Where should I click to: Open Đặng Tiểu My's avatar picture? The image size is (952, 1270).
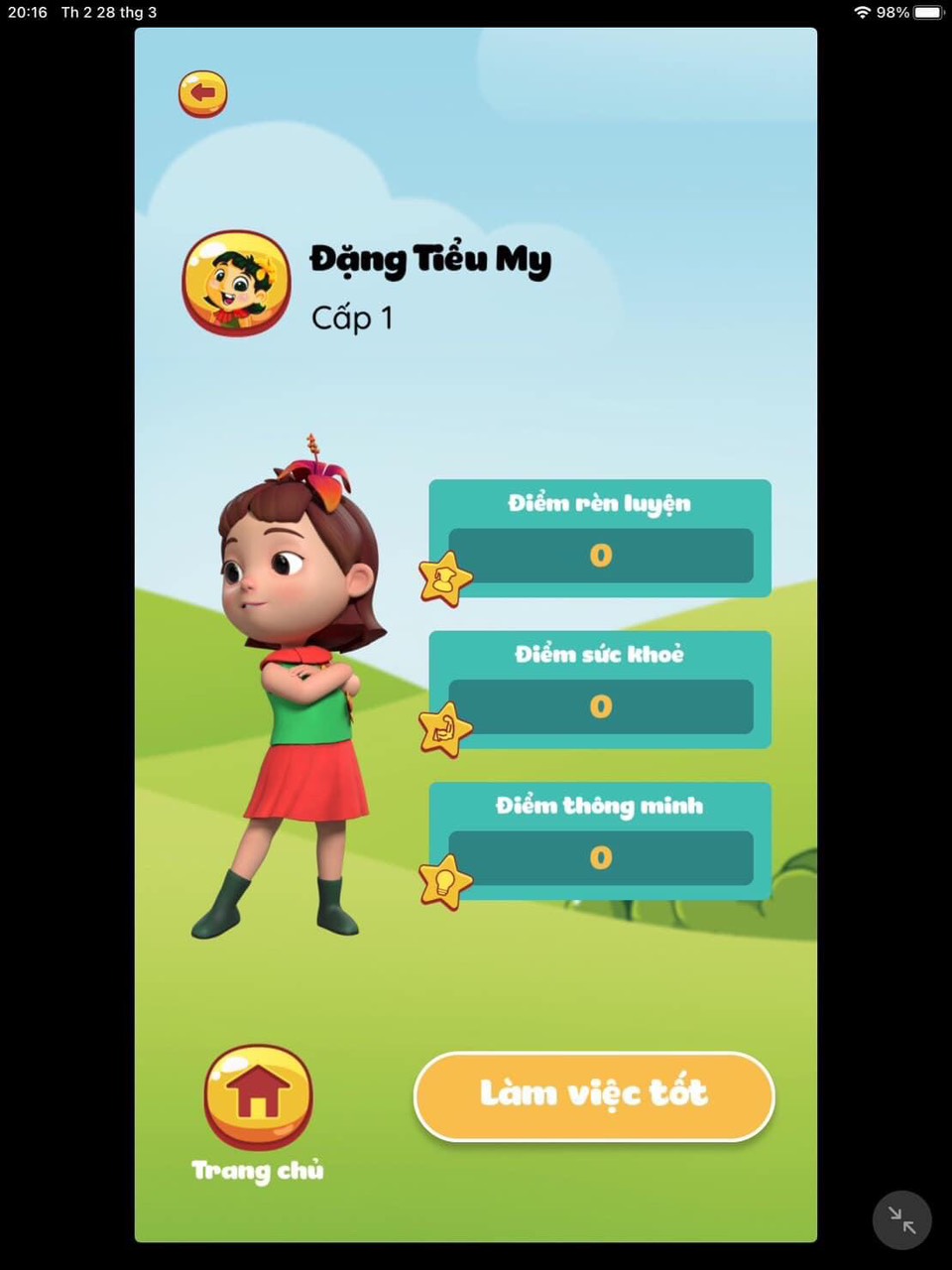point(236,284)
